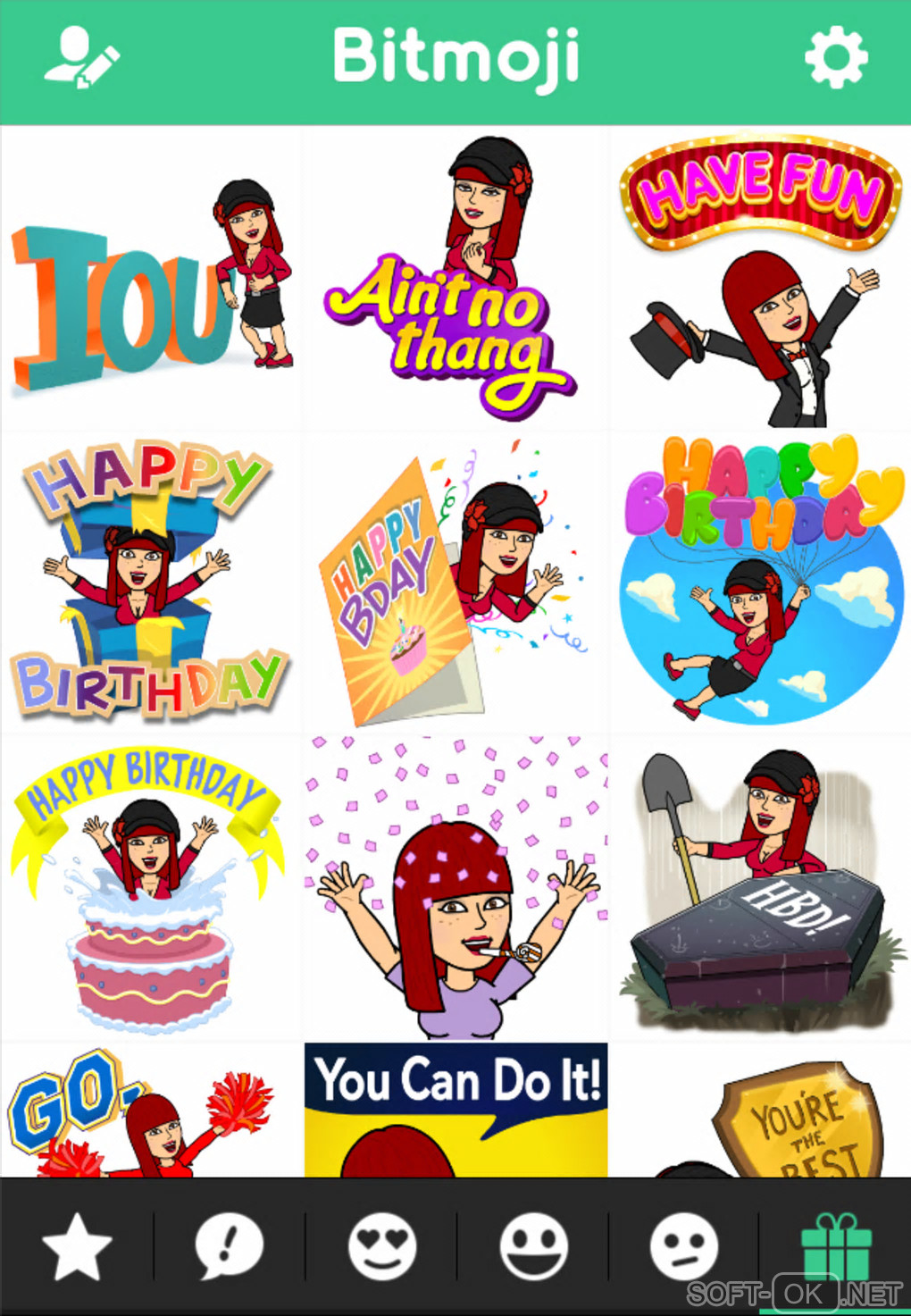Switch to the star favorites tab
The width and height of the screenshot is (911, 1316).
[77, 1246]
